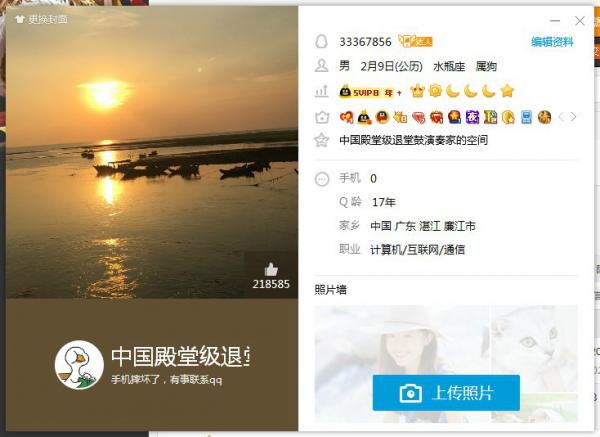Show previous badge icons with left arrow
600x437 pixels.
[x=561, y=117]
